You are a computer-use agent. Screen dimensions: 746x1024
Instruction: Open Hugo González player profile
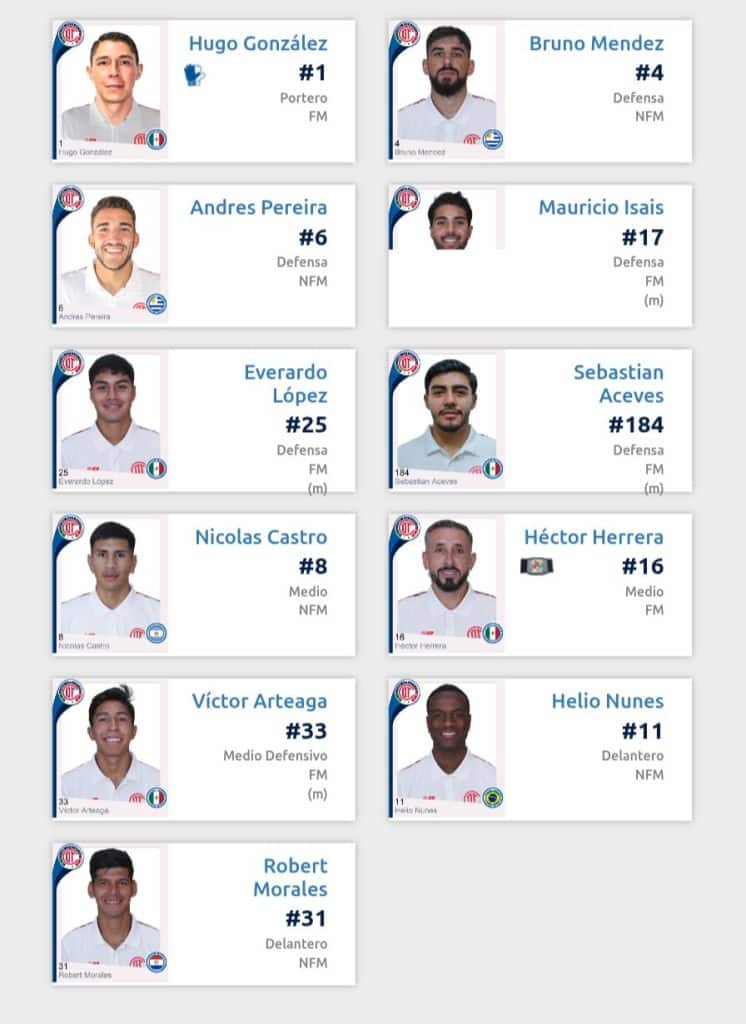258,44
